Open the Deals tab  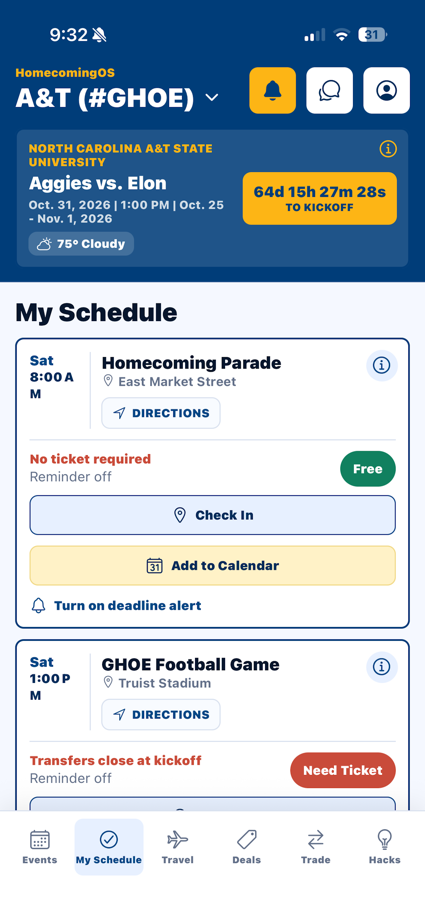click(x=247, y=847)
